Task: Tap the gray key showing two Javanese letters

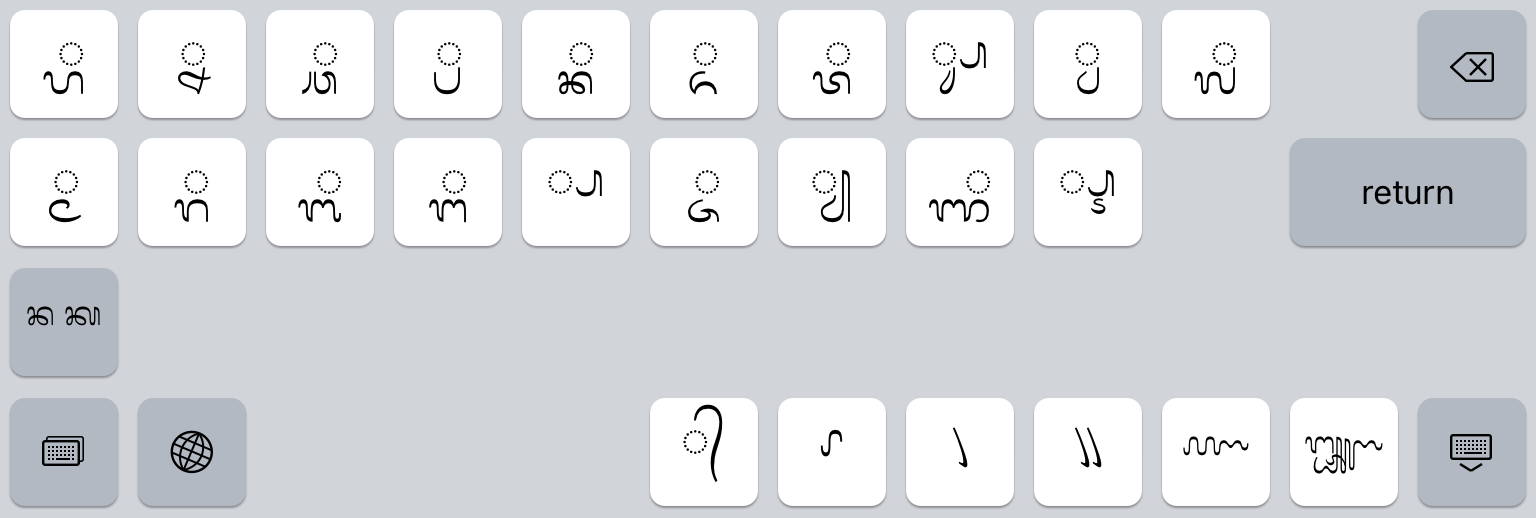Action: point(64,322)
